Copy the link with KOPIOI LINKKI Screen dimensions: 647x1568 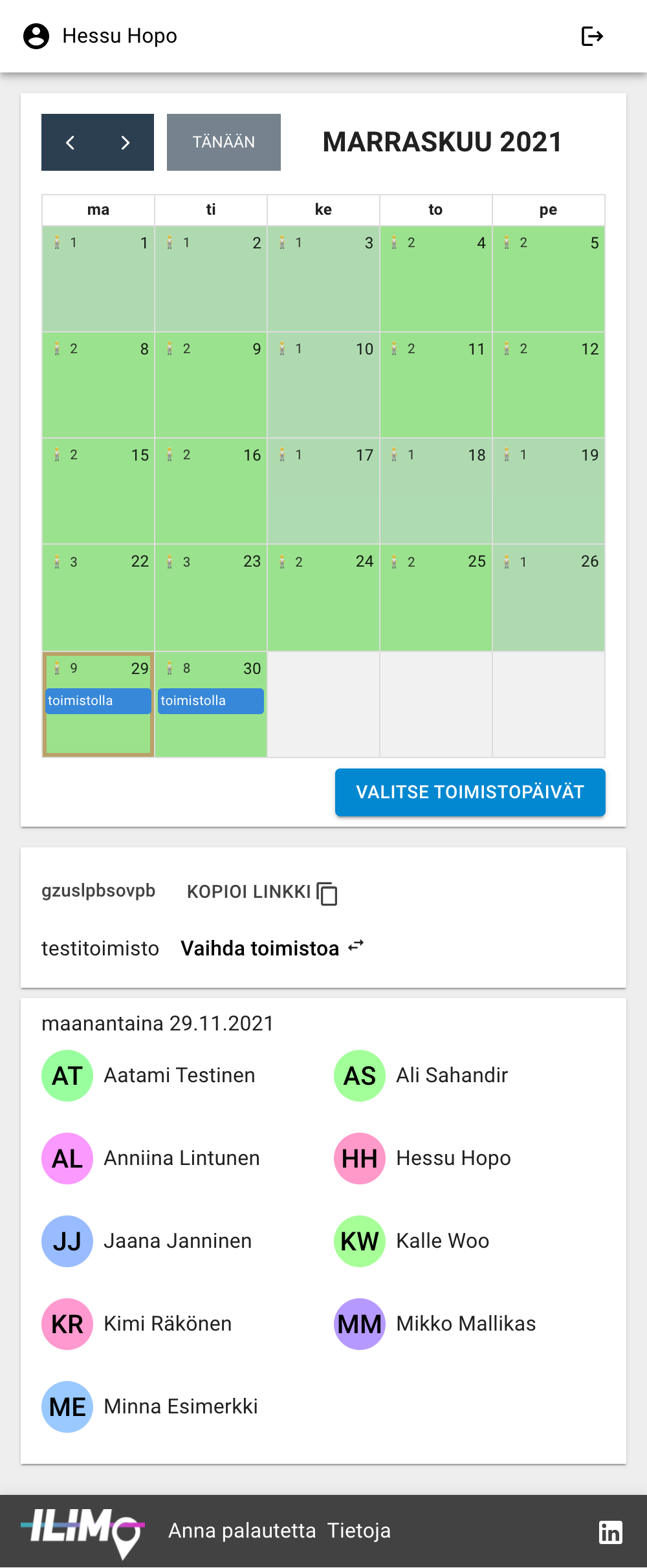click(261, 892)
